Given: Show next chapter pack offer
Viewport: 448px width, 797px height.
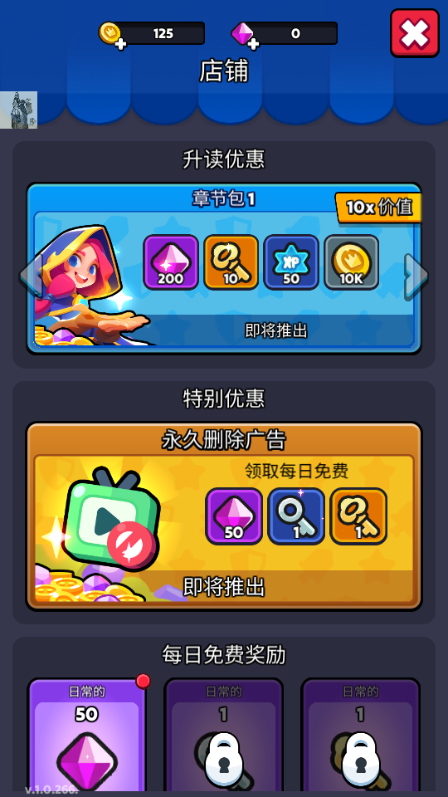Looking at the screenshot, I should pyautogui.click(x=416, y=275).
